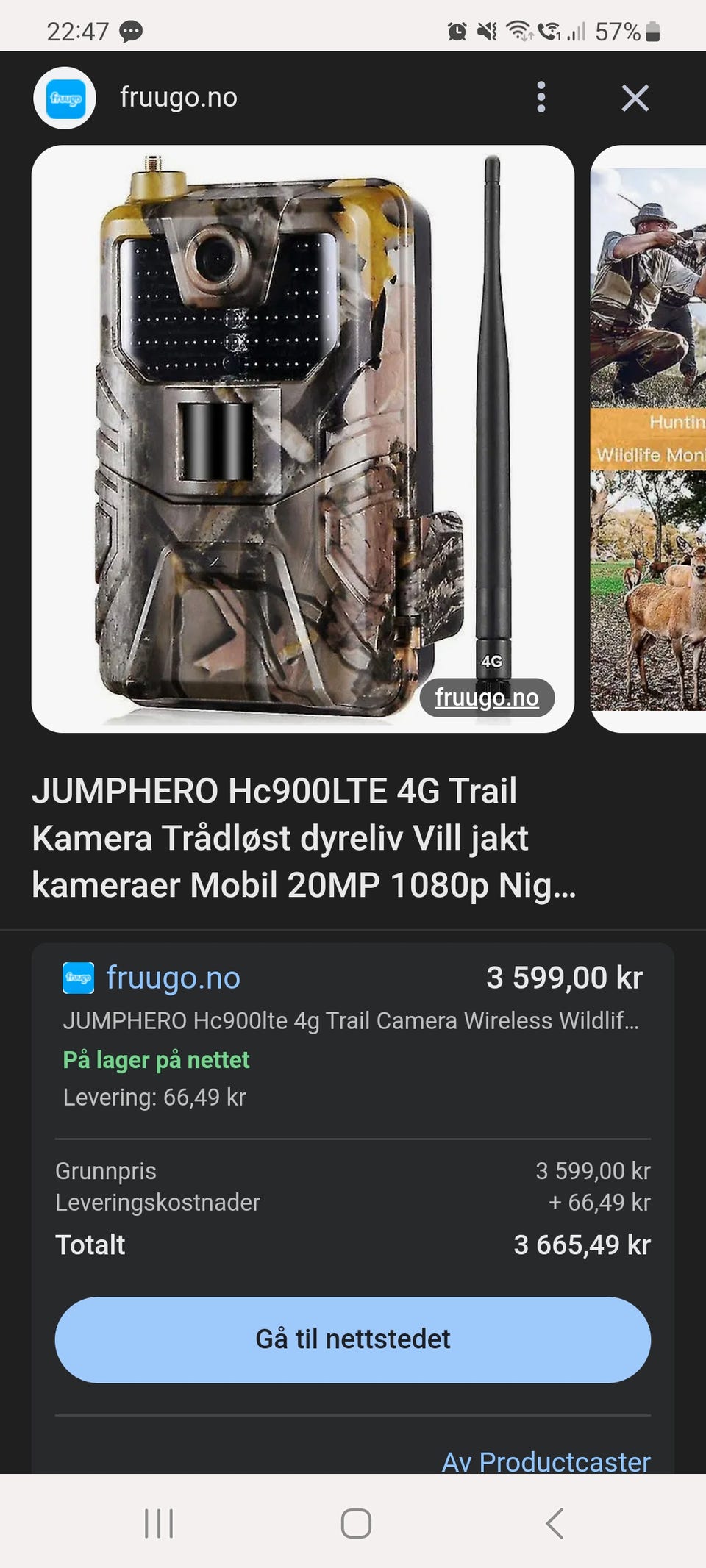Tap the alarm clock status icon
The height and width of the screenshot is (1568, 706).
457,32
